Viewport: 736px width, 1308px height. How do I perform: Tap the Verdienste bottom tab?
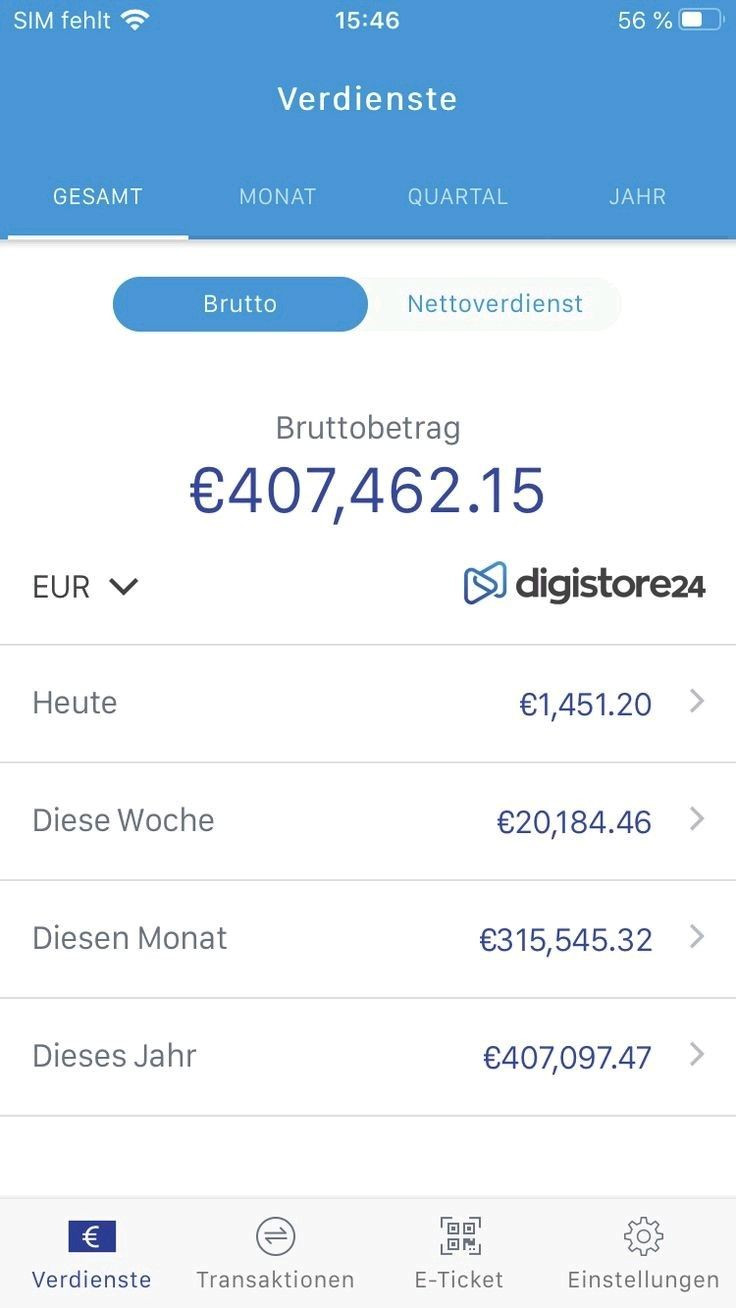pos(91,1254)
